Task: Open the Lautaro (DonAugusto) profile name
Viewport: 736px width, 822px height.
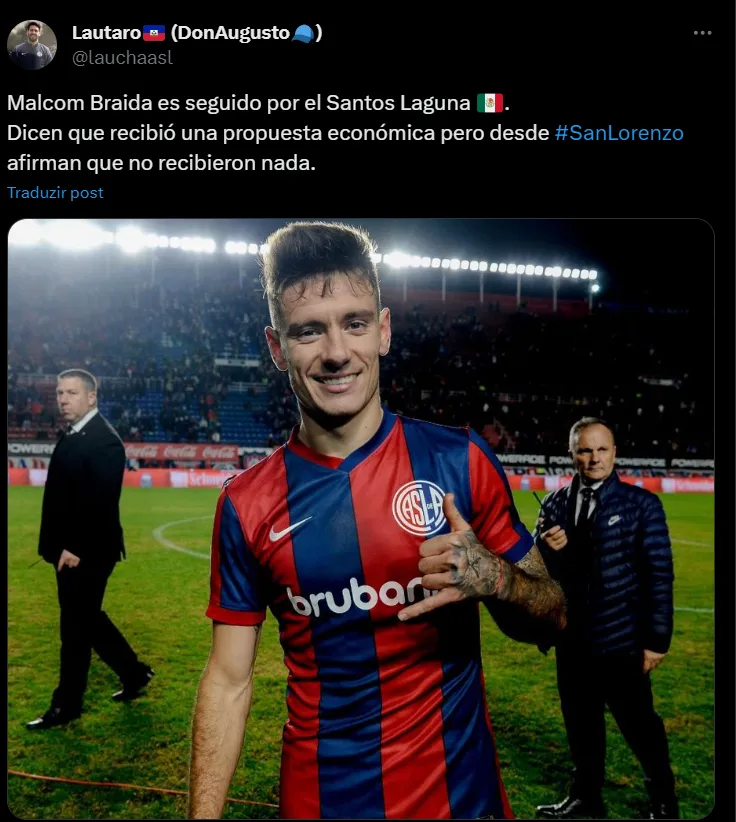Action: [196, 33]
